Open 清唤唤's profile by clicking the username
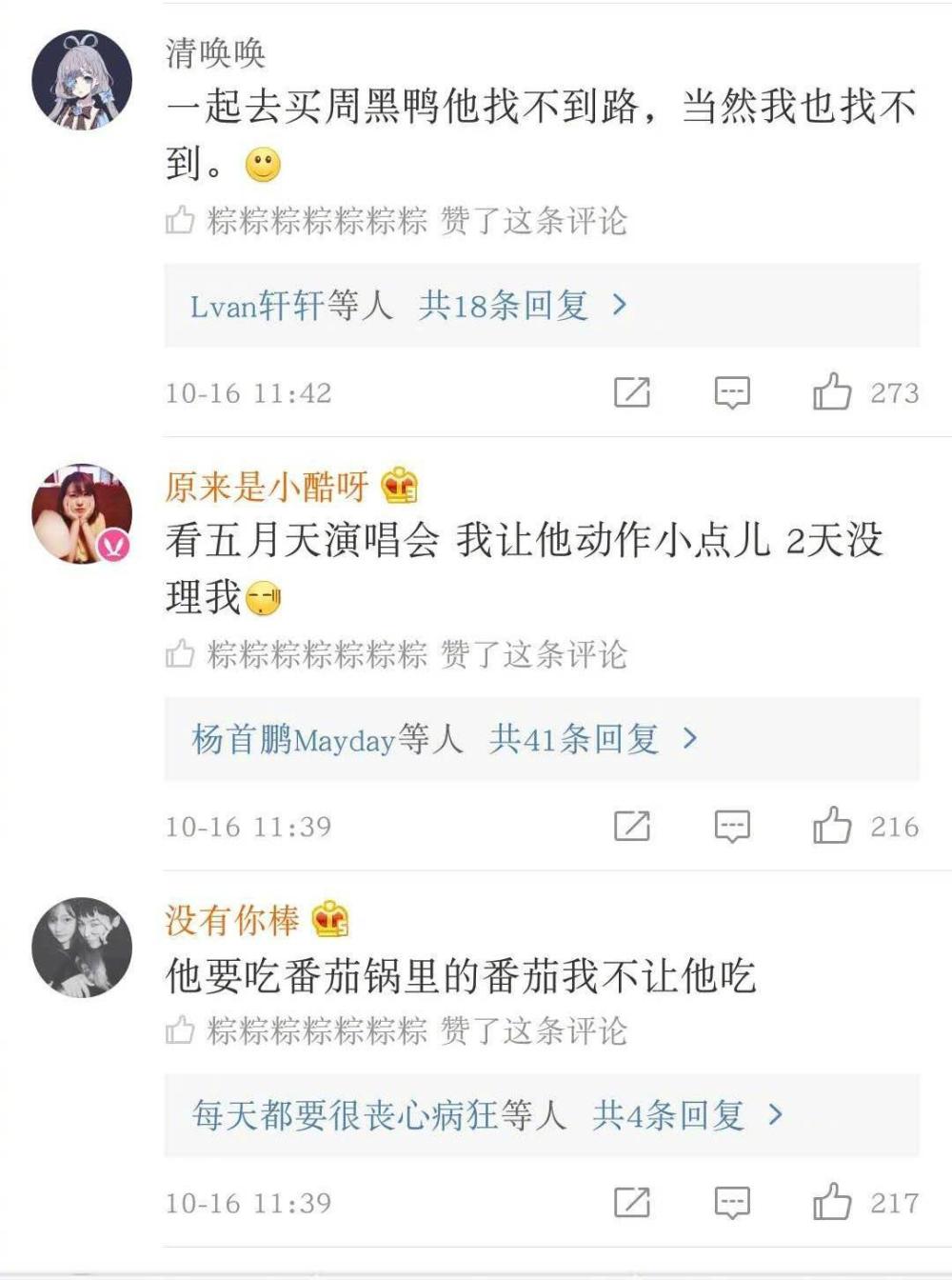The height and width of the screenshot is (1280, 952). [213, 55]
